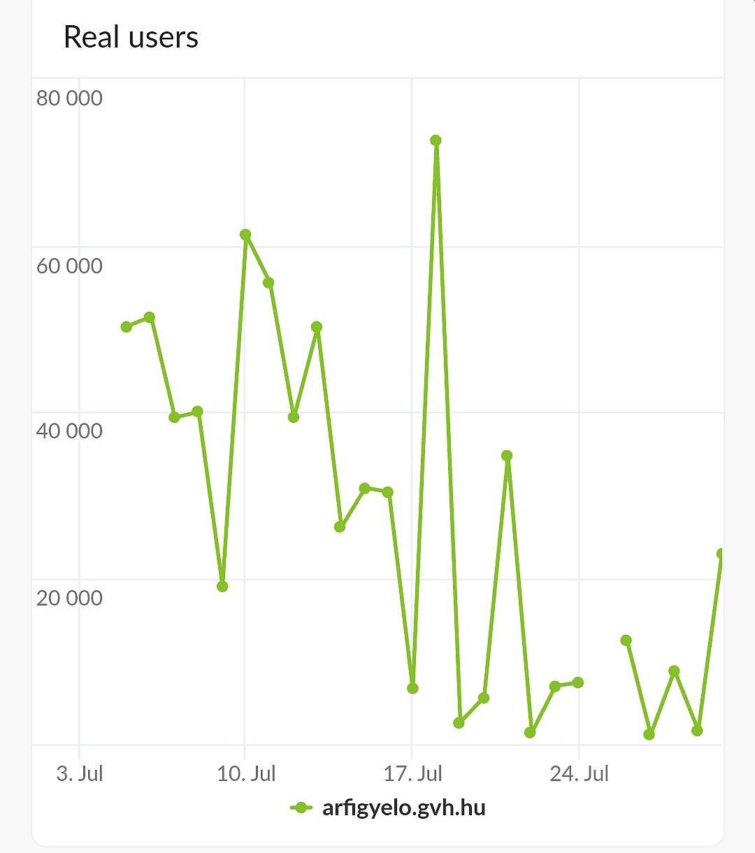
Task: Toggle the arfigyelo.gvh.hu legend series
Action: point(390,807)
